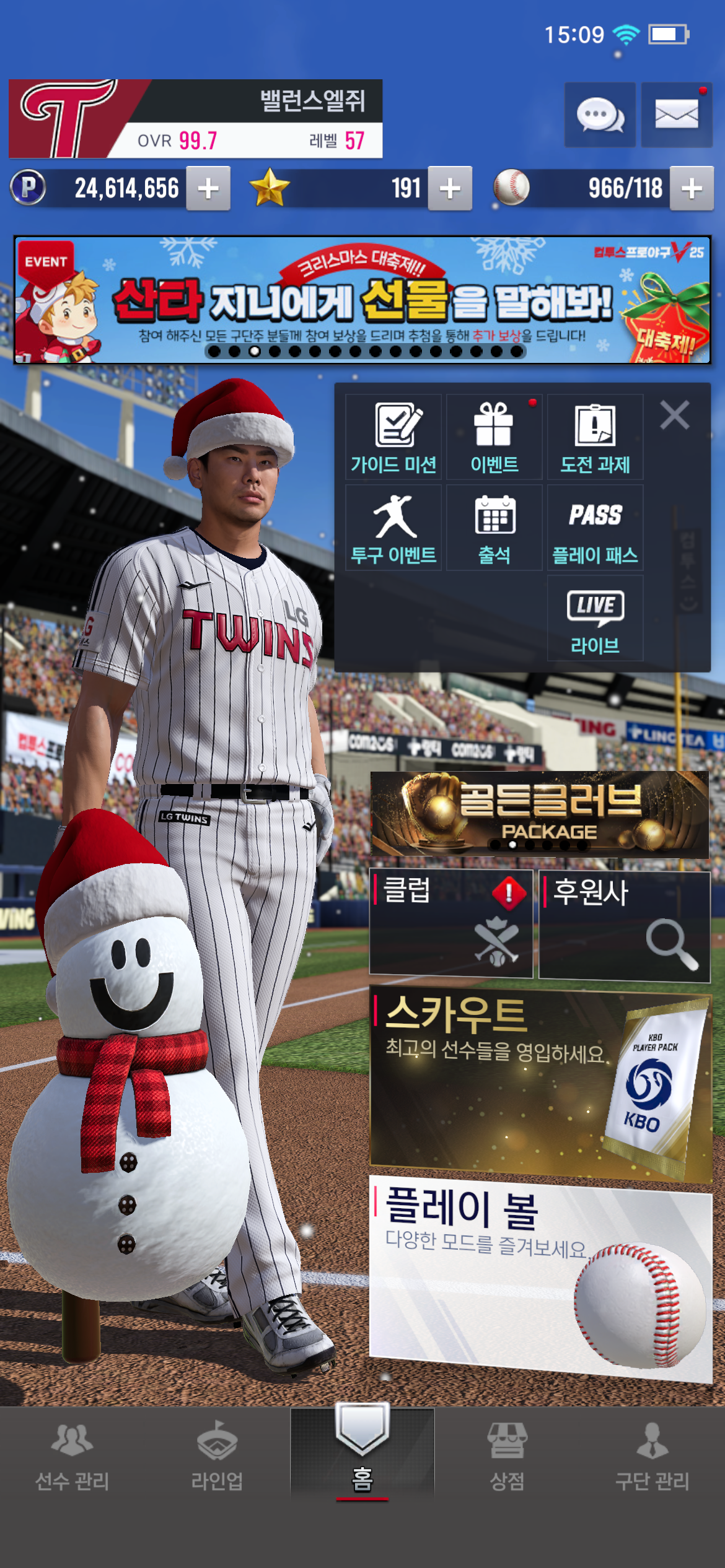The height and width of the screenshot is (1568, 725).
Task: Open the 클럽 card
Action: coord(451,923)
